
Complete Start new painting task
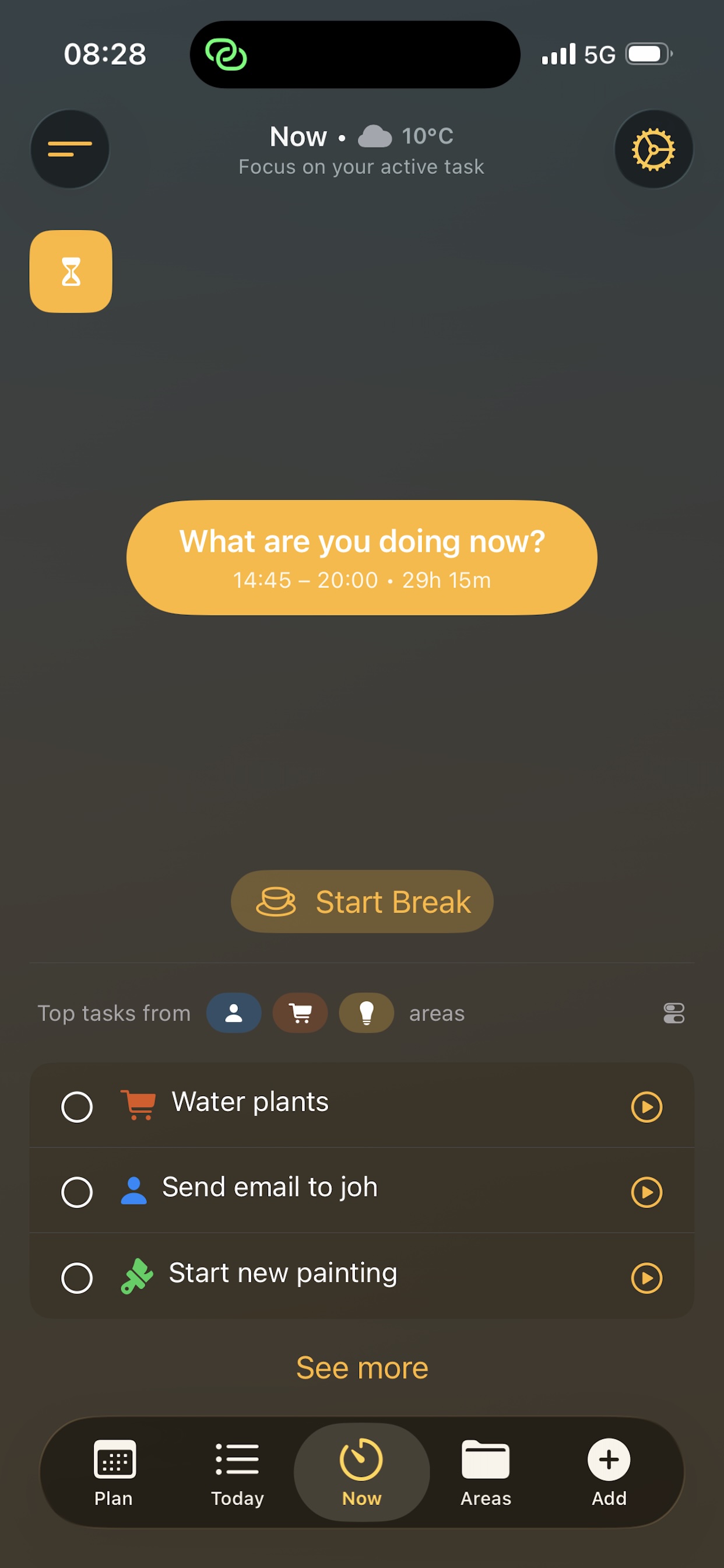[x=78, y=1277]
